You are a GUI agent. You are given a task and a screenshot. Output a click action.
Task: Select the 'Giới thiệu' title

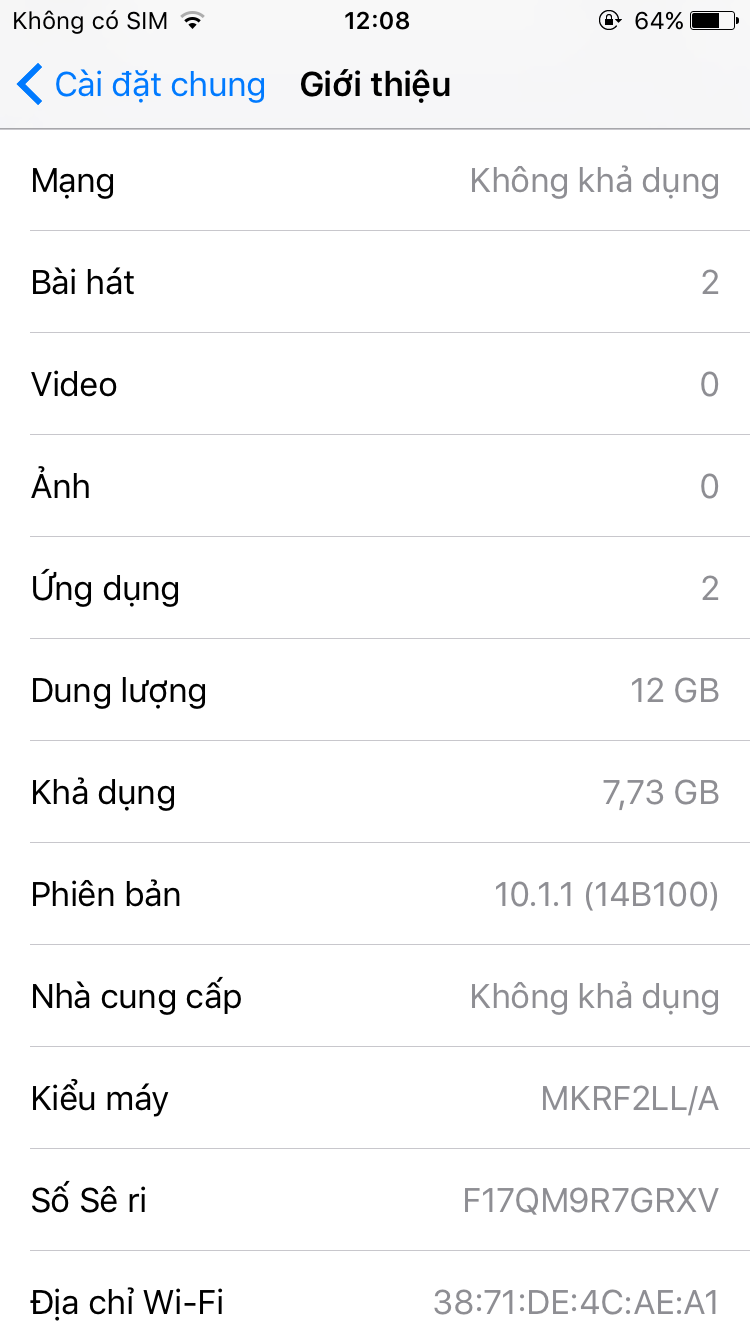[x=375, y=85]
